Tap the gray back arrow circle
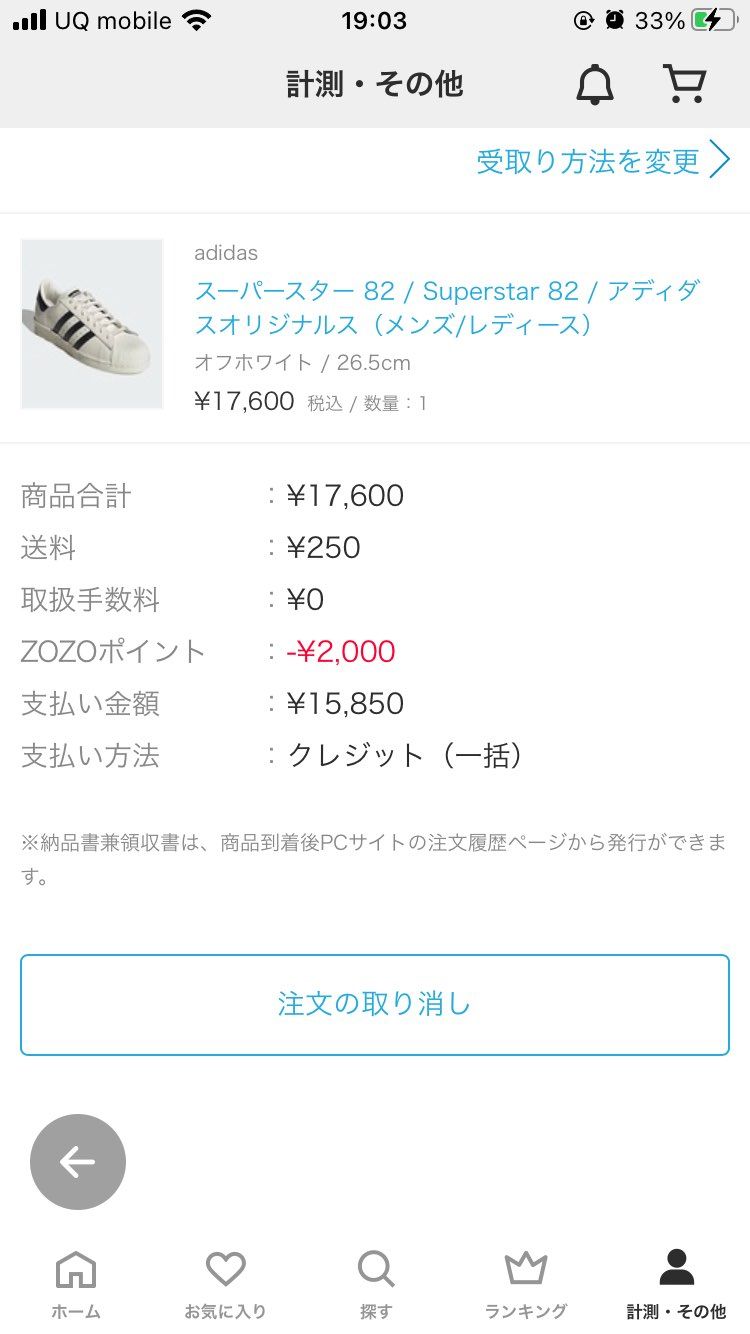This screenshot has width=750, height=1334. (x=77, y=1162)
